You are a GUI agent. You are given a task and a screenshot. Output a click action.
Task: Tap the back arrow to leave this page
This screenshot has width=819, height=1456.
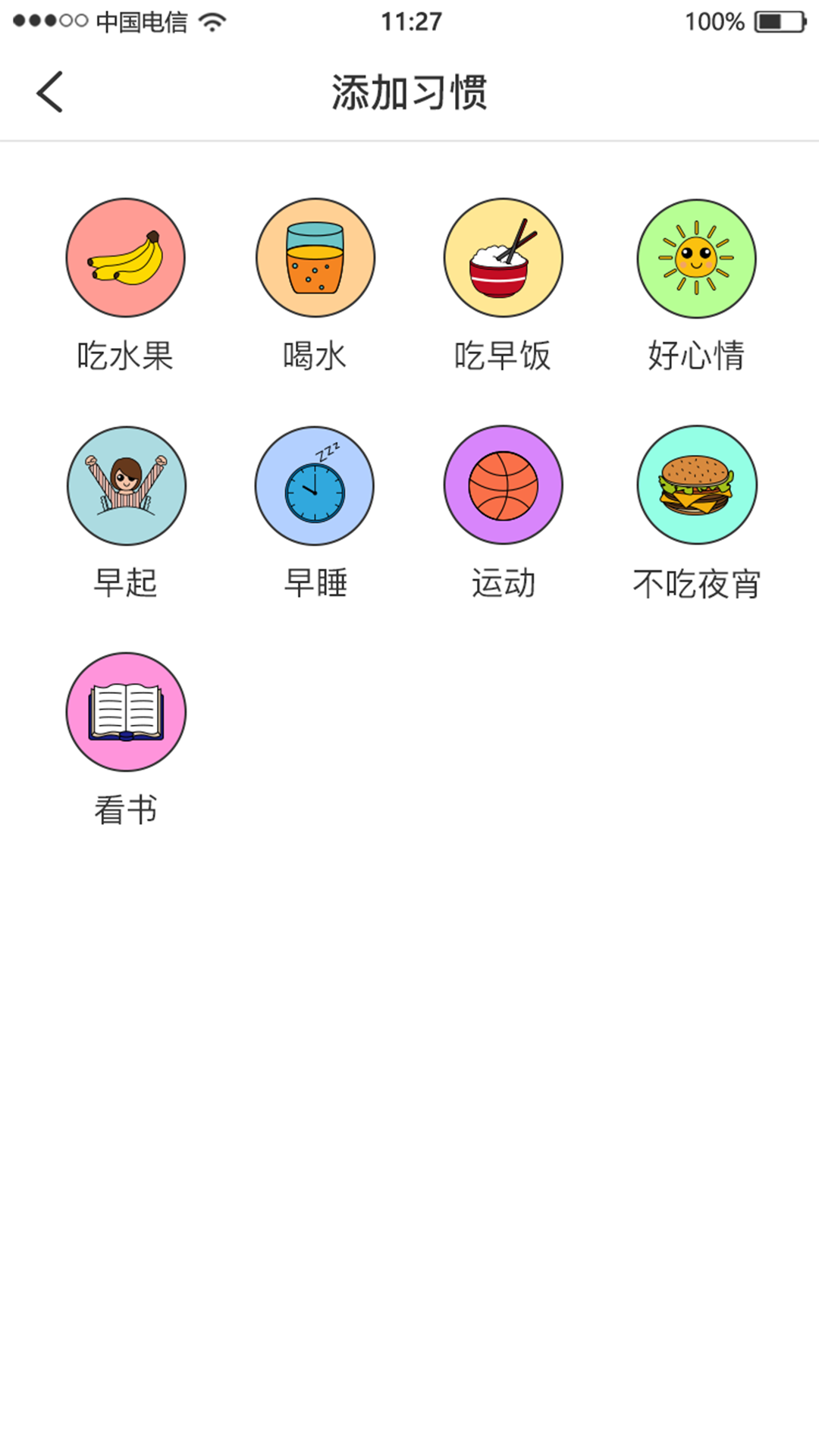(50, 90)
